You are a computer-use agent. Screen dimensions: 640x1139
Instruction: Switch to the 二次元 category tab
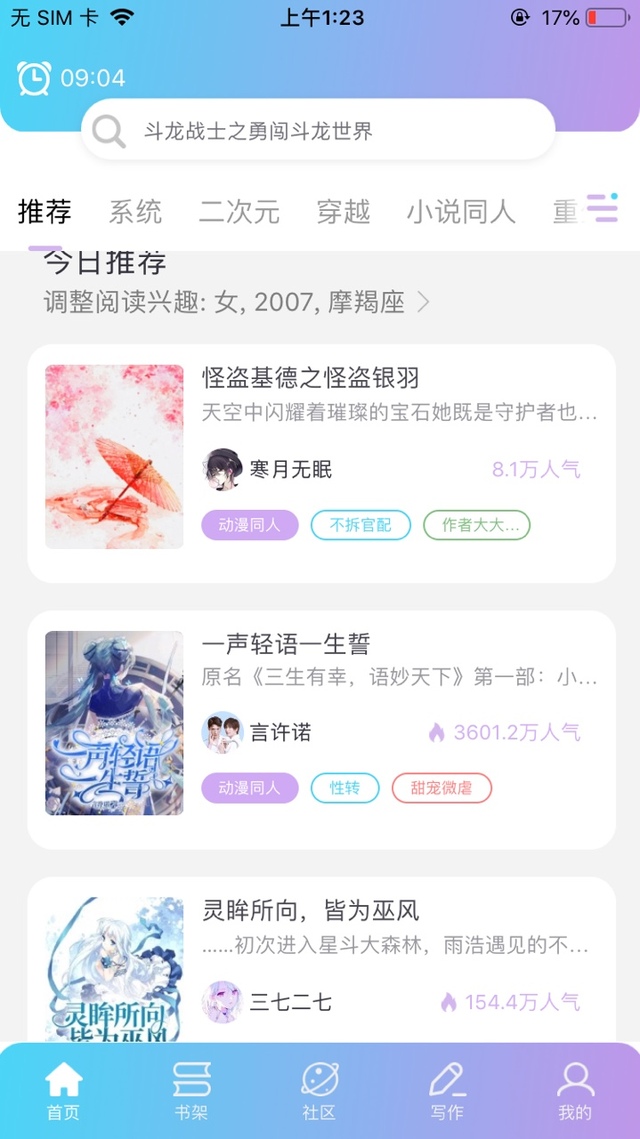(x=239, y=212)
